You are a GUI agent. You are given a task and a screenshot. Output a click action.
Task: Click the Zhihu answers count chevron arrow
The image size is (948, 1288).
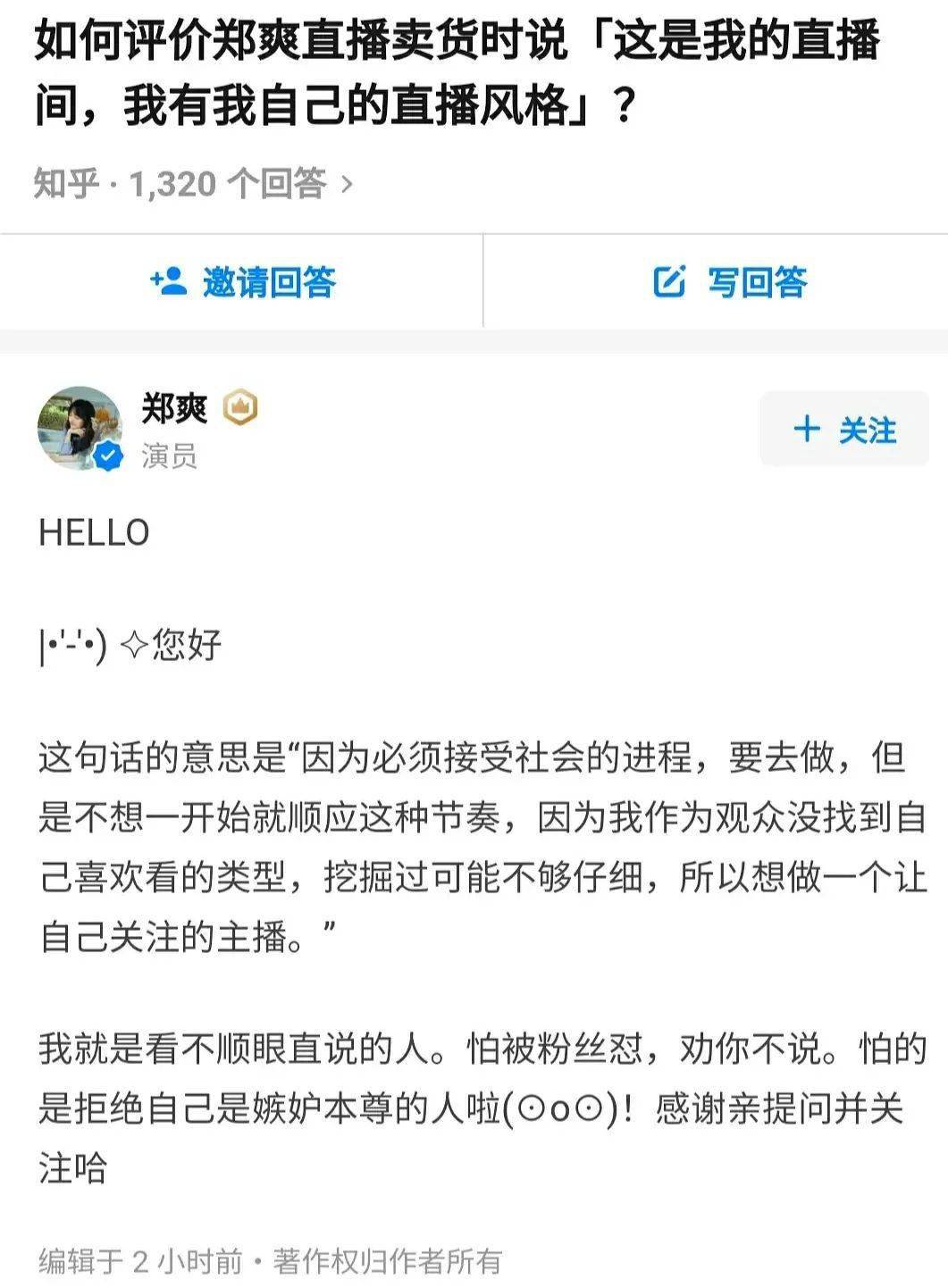click(349, 183)
